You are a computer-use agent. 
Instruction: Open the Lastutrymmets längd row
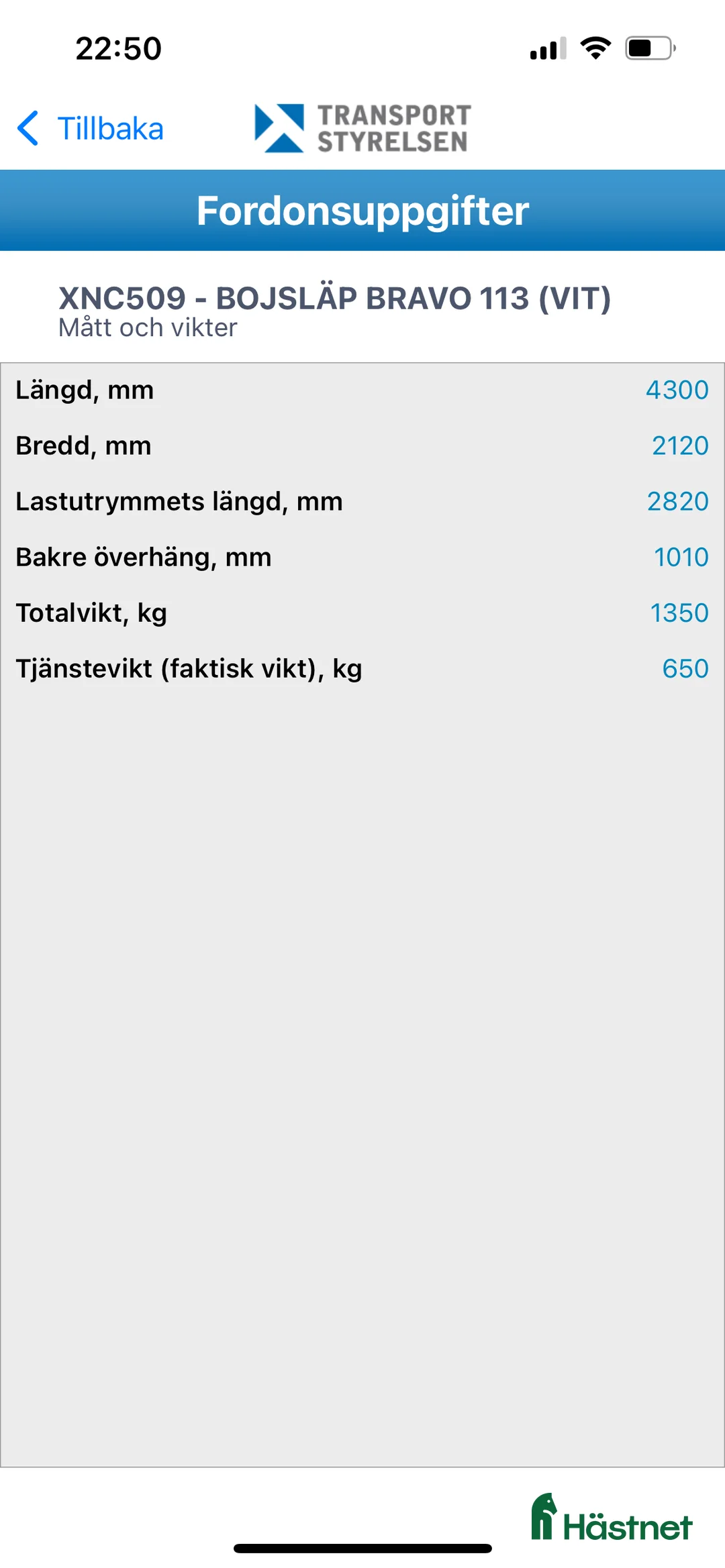(x=362, y=501)
